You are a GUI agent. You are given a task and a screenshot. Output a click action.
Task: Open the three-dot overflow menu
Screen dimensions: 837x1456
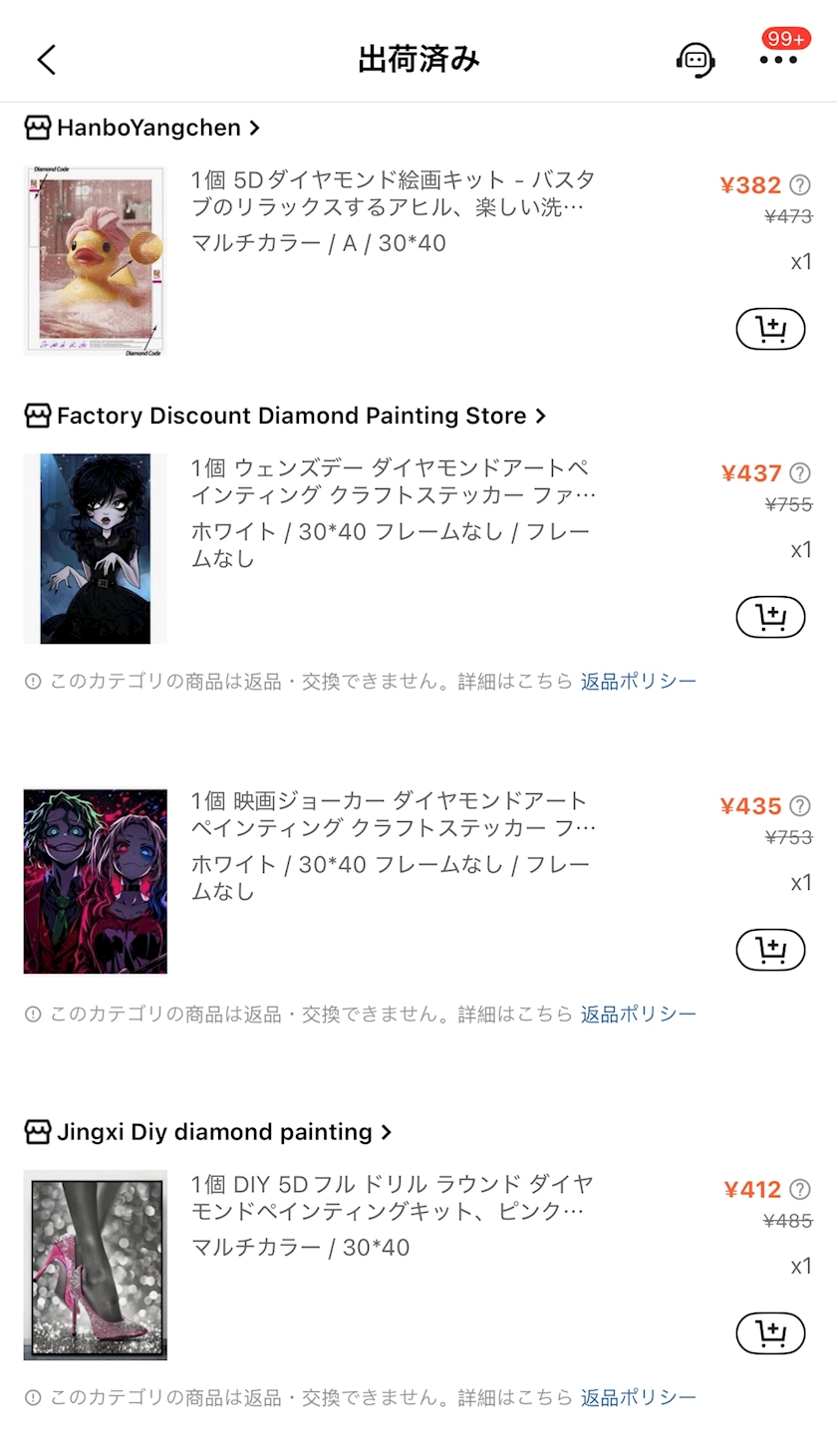(778, 60)
